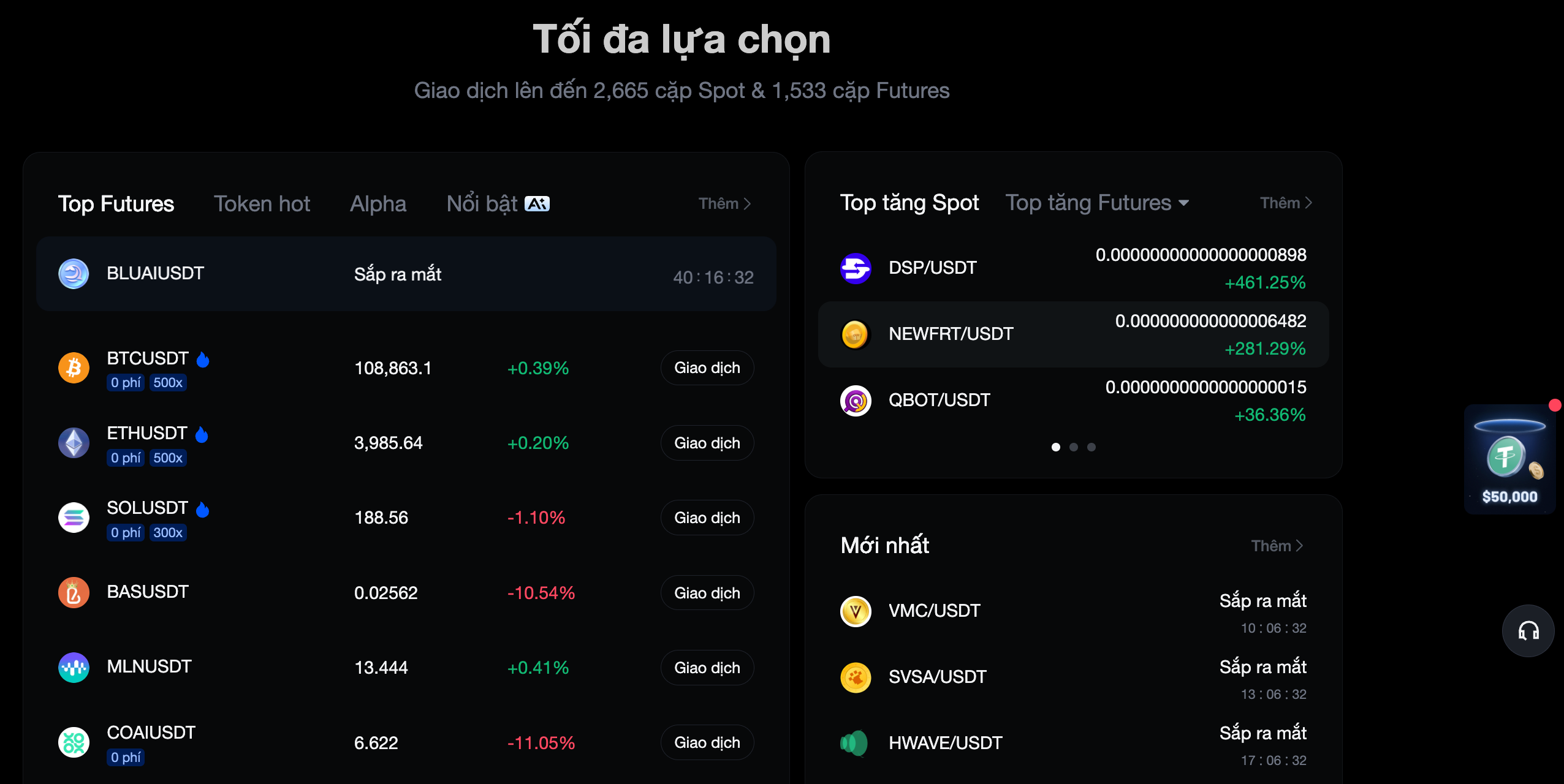Open the Nổi bật AI tab
The width and height of the screenshot is (1564, 784).
(x=497, y=204)
